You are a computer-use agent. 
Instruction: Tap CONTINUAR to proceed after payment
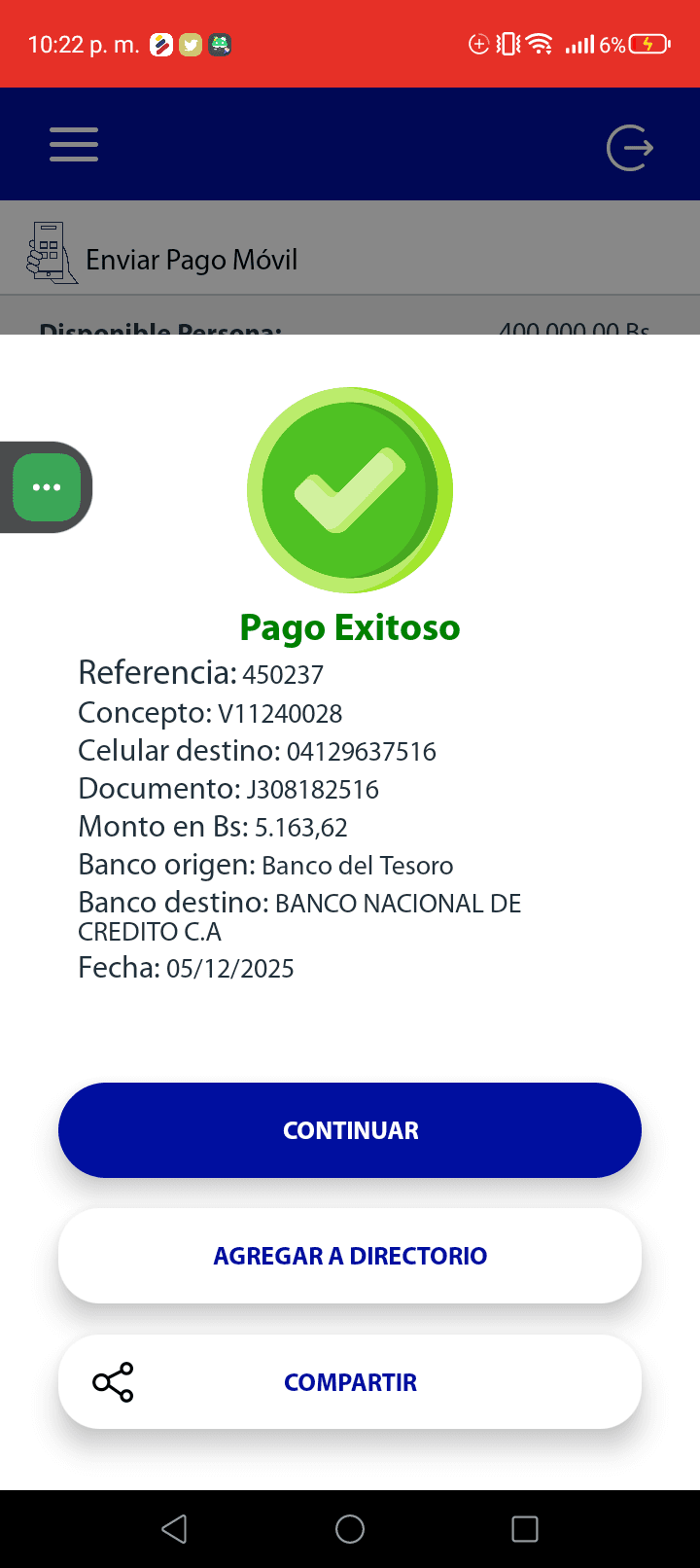350,1130
